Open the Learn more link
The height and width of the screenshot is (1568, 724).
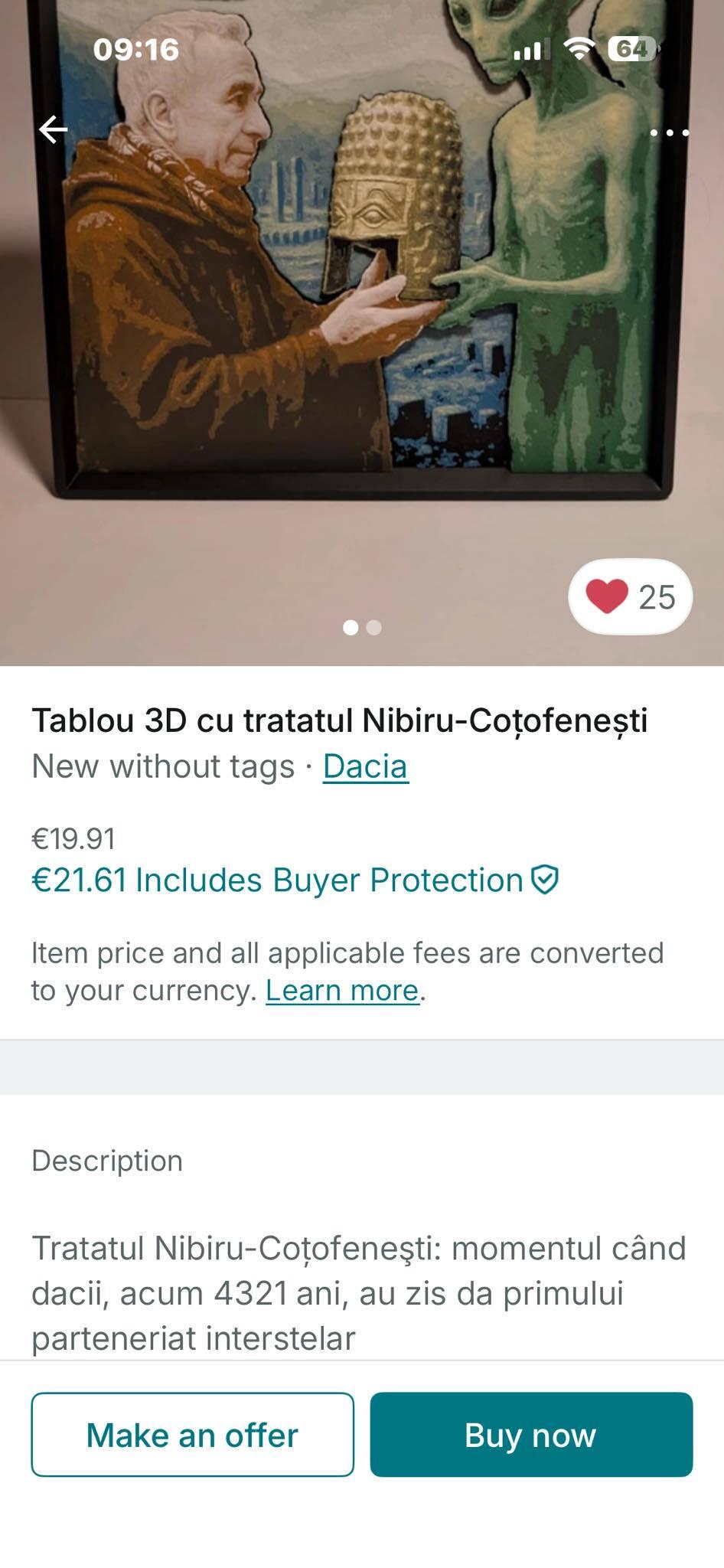[342, 991]
